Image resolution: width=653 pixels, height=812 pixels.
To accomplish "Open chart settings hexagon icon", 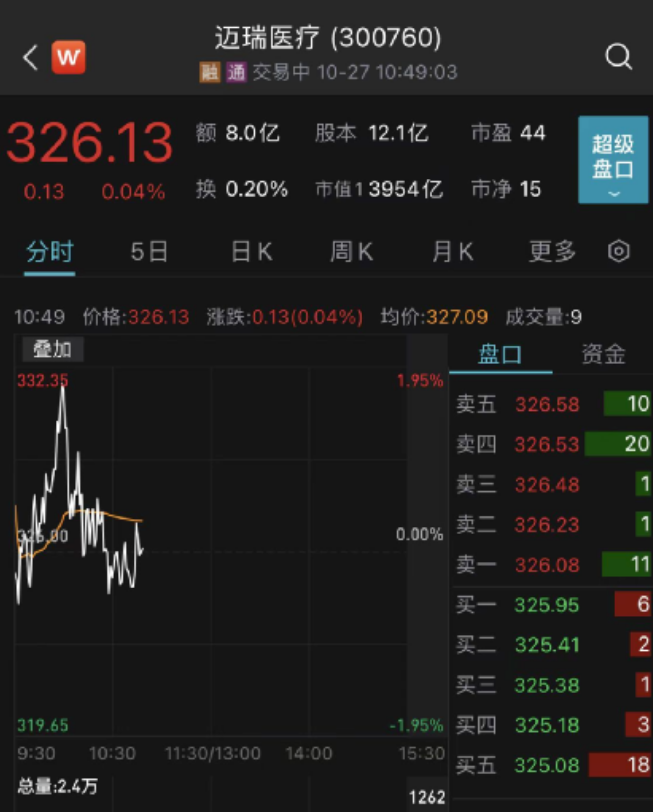I will click(x=619, y=252).
